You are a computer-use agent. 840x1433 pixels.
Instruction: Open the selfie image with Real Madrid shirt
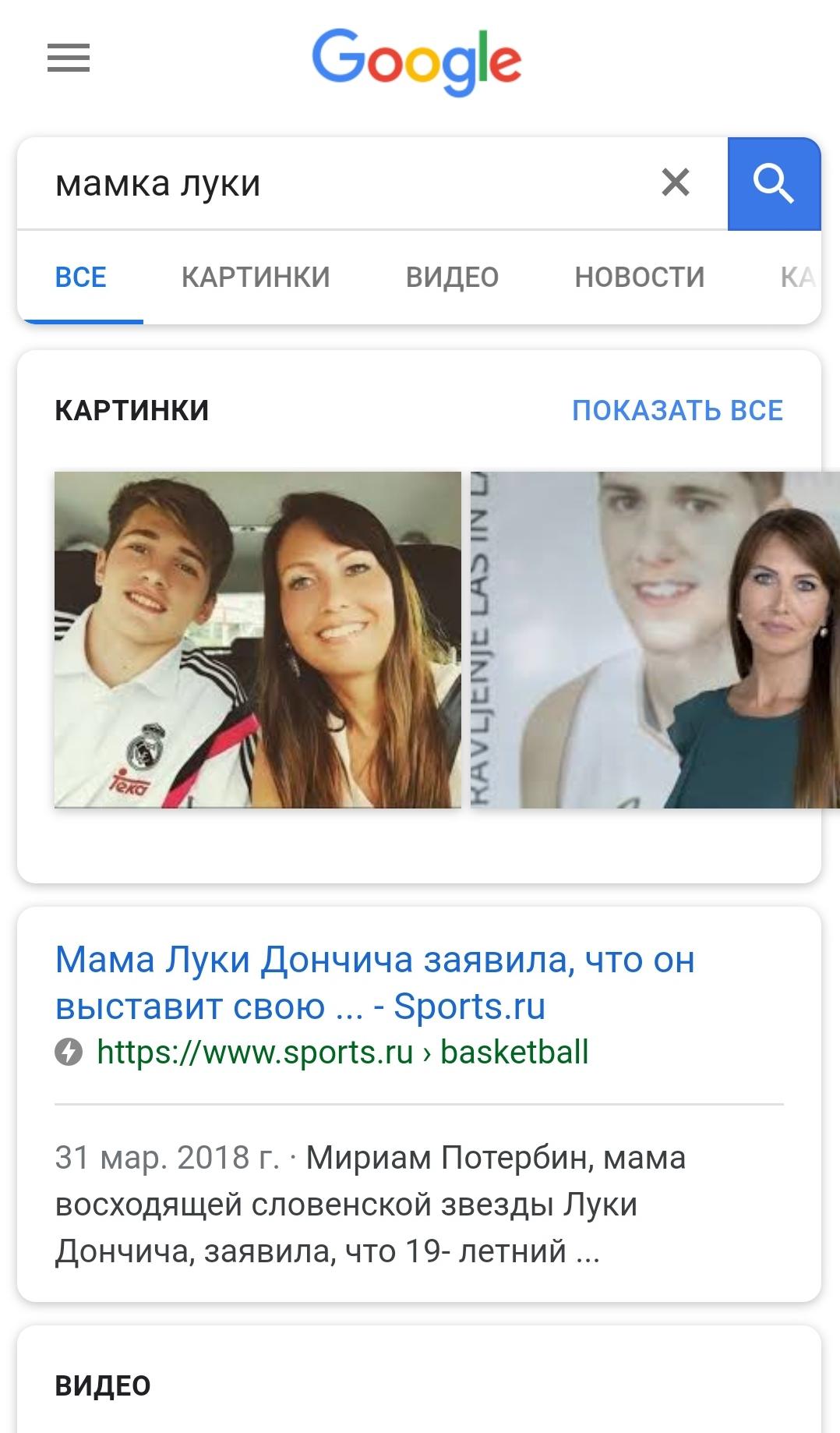click(x=258, y=639)
